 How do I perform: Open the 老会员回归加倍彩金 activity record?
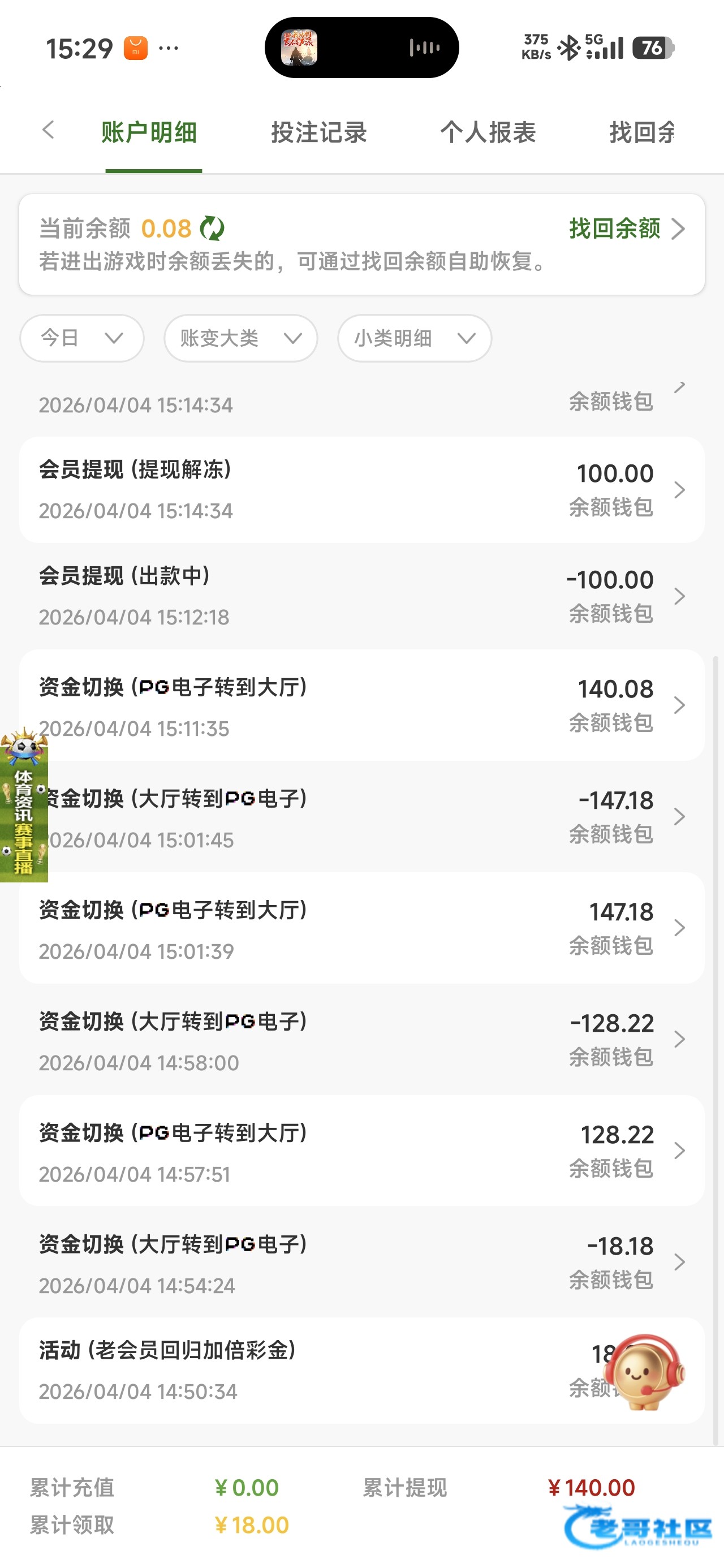(304, 1371)
